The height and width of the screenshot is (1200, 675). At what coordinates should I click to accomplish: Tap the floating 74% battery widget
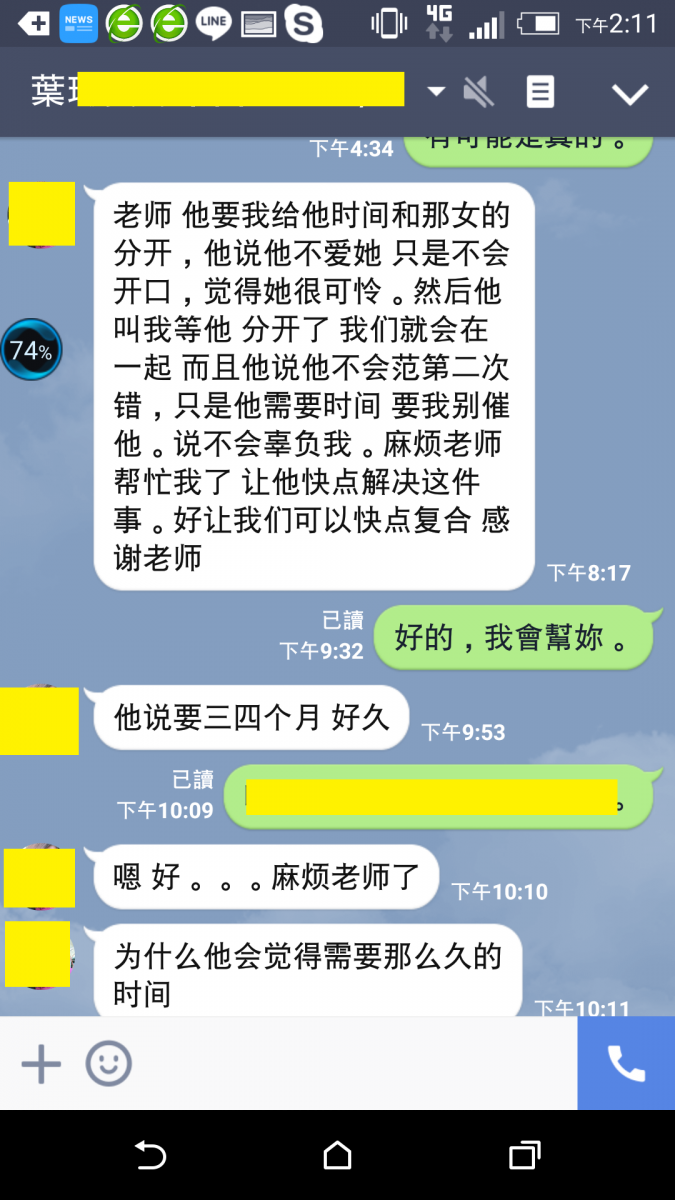point(31,350)
